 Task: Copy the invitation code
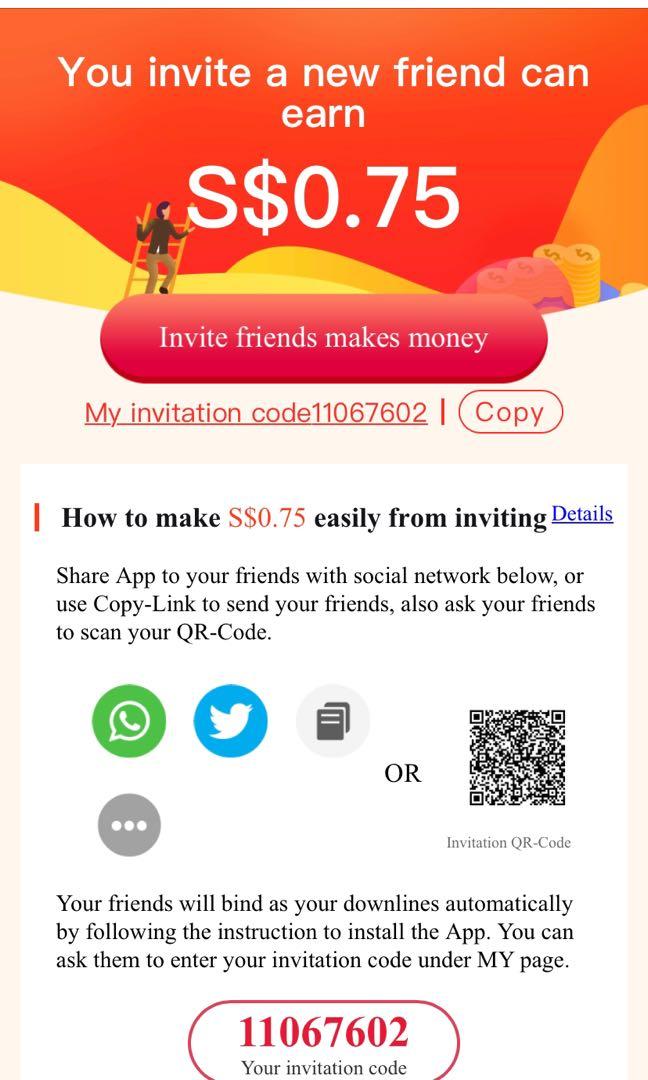(511, 412)
